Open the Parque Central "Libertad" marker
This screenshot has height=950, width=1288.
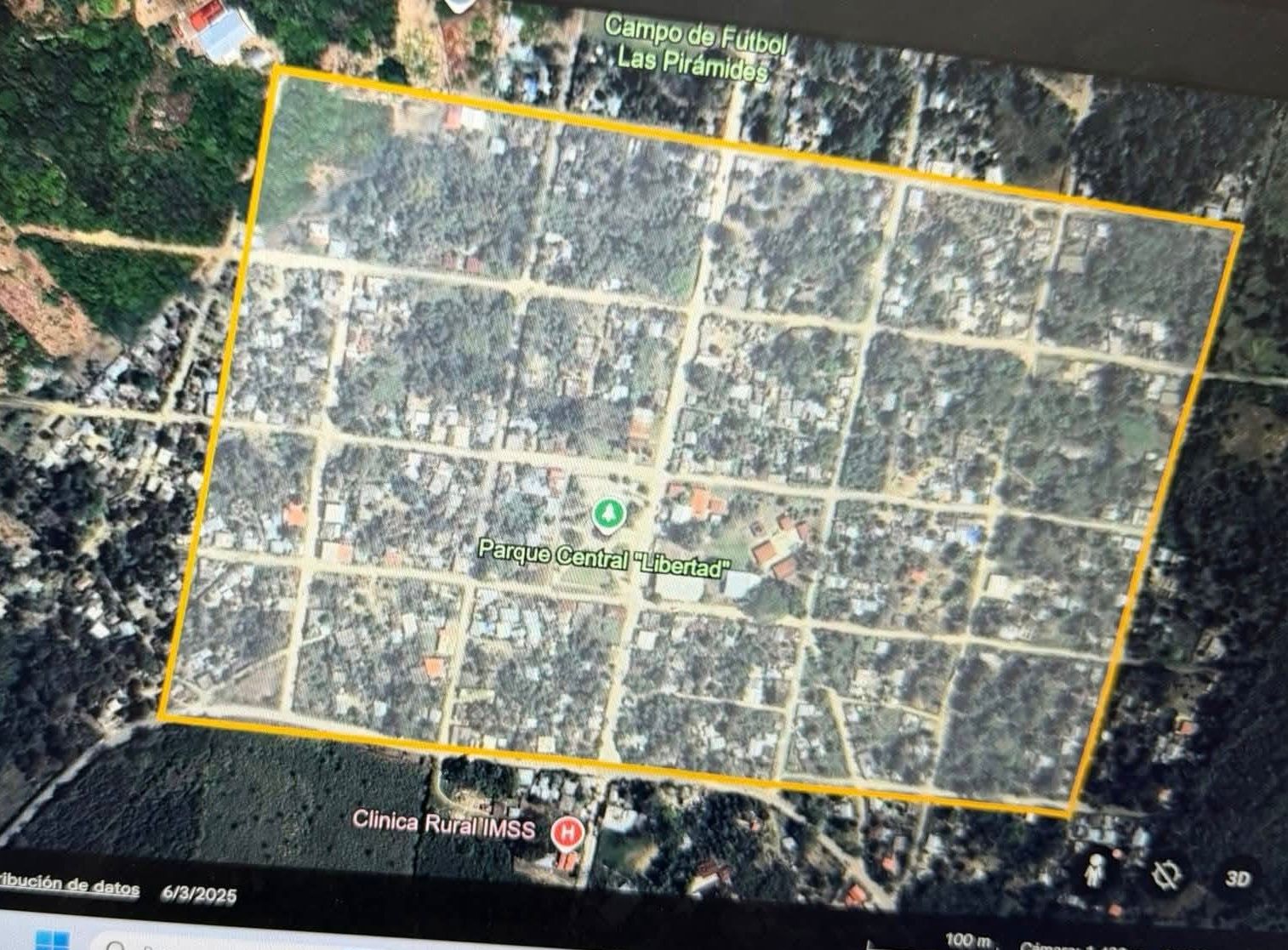[607, 516]
